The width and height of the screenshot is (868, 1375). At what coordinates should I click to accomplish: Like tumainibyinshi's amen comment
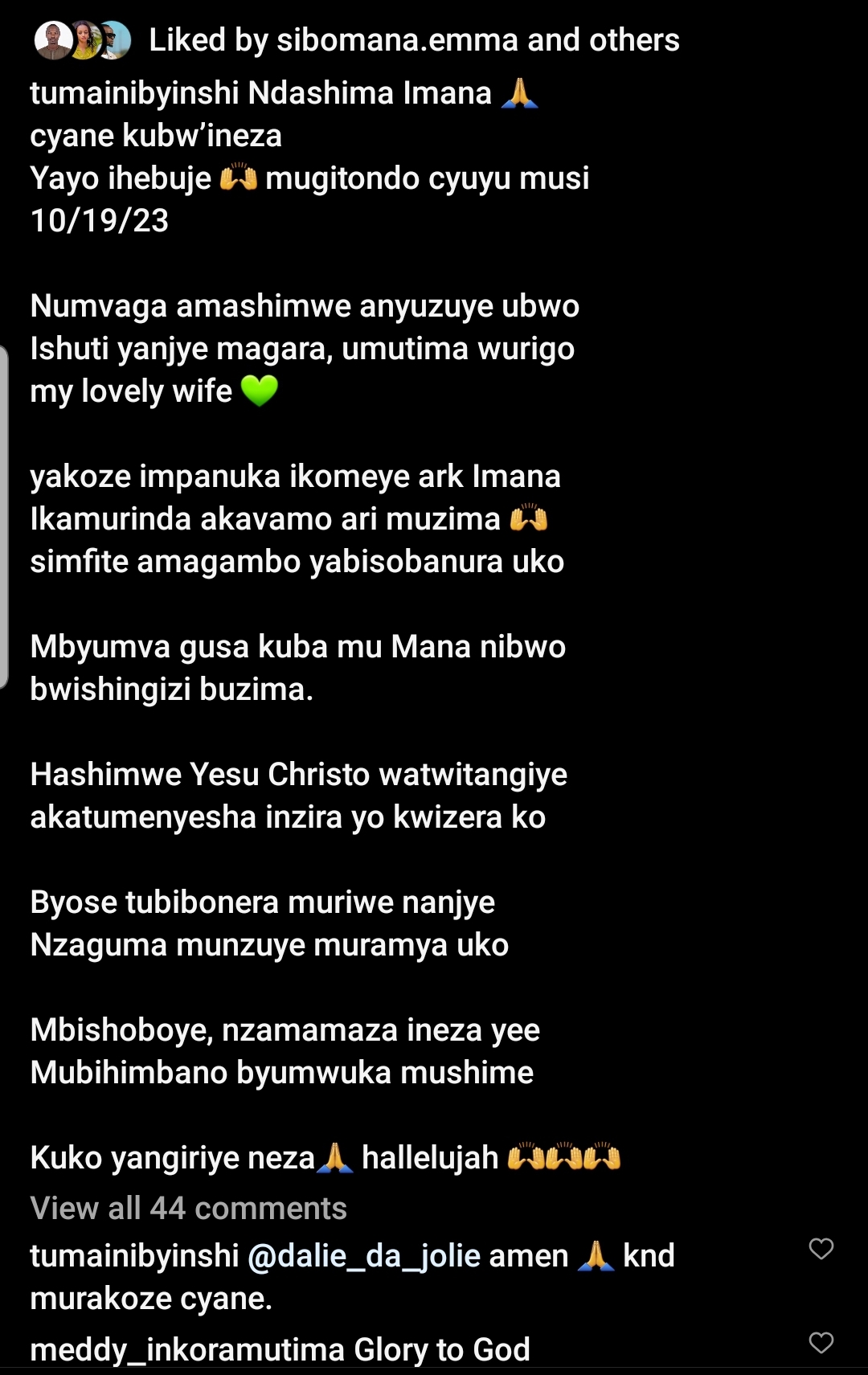tap(821, 1249)
